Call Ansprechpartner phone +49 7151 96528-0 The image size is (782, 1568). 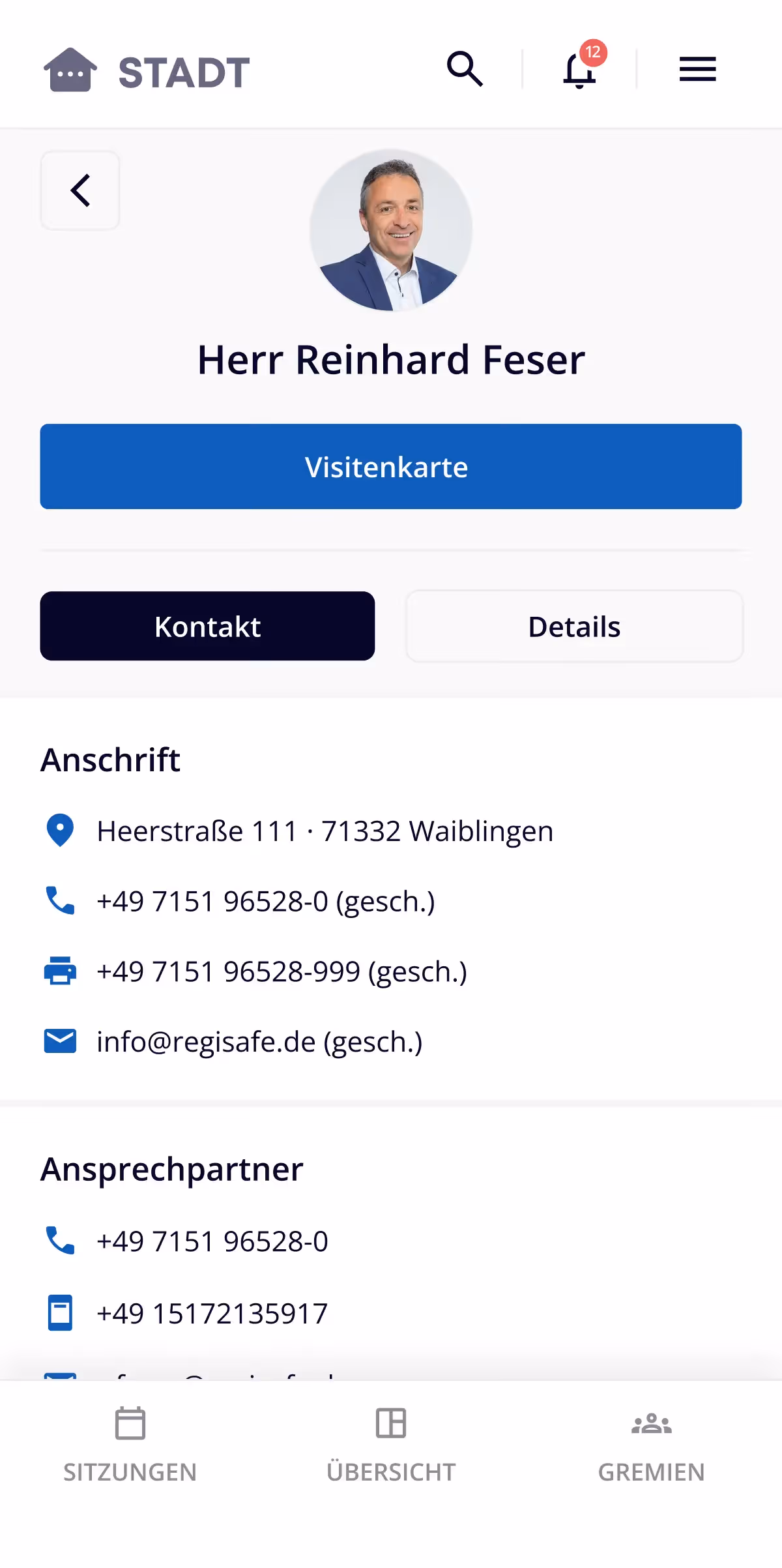click(x=212, y=1241)
